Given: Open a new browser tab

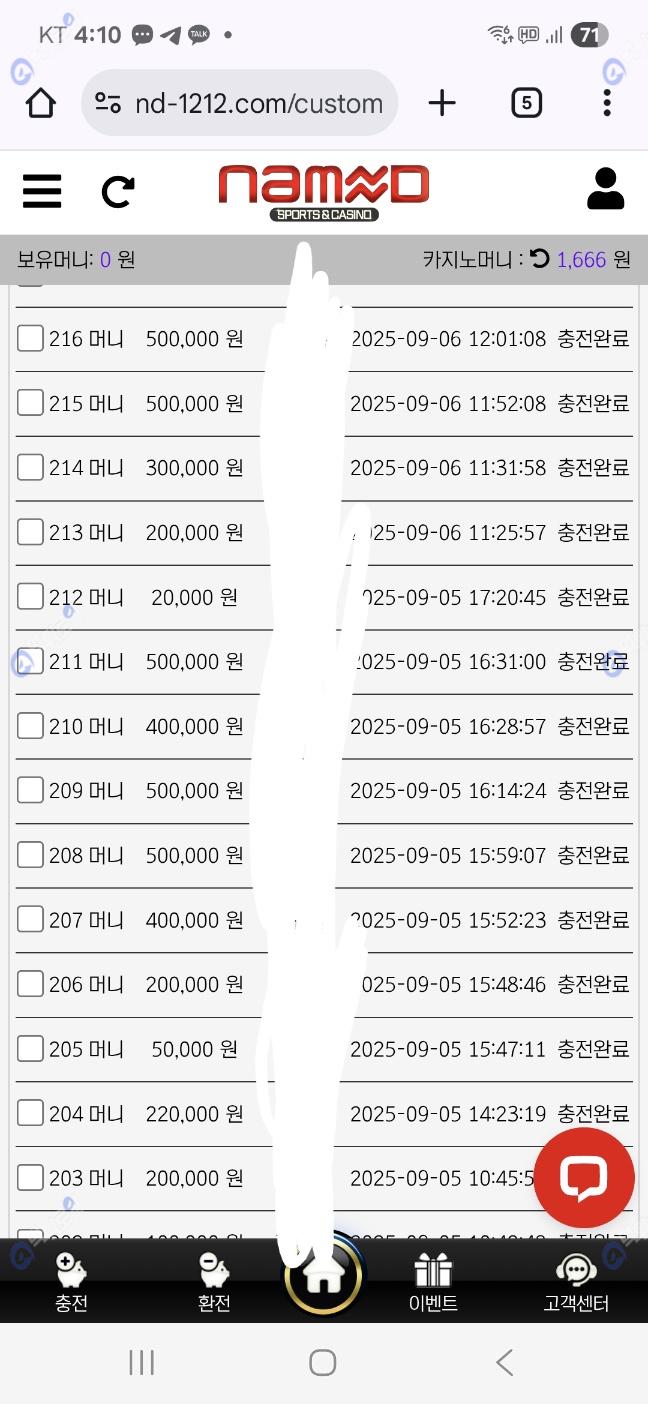Looking at the screenshot, I should [441, 103].
